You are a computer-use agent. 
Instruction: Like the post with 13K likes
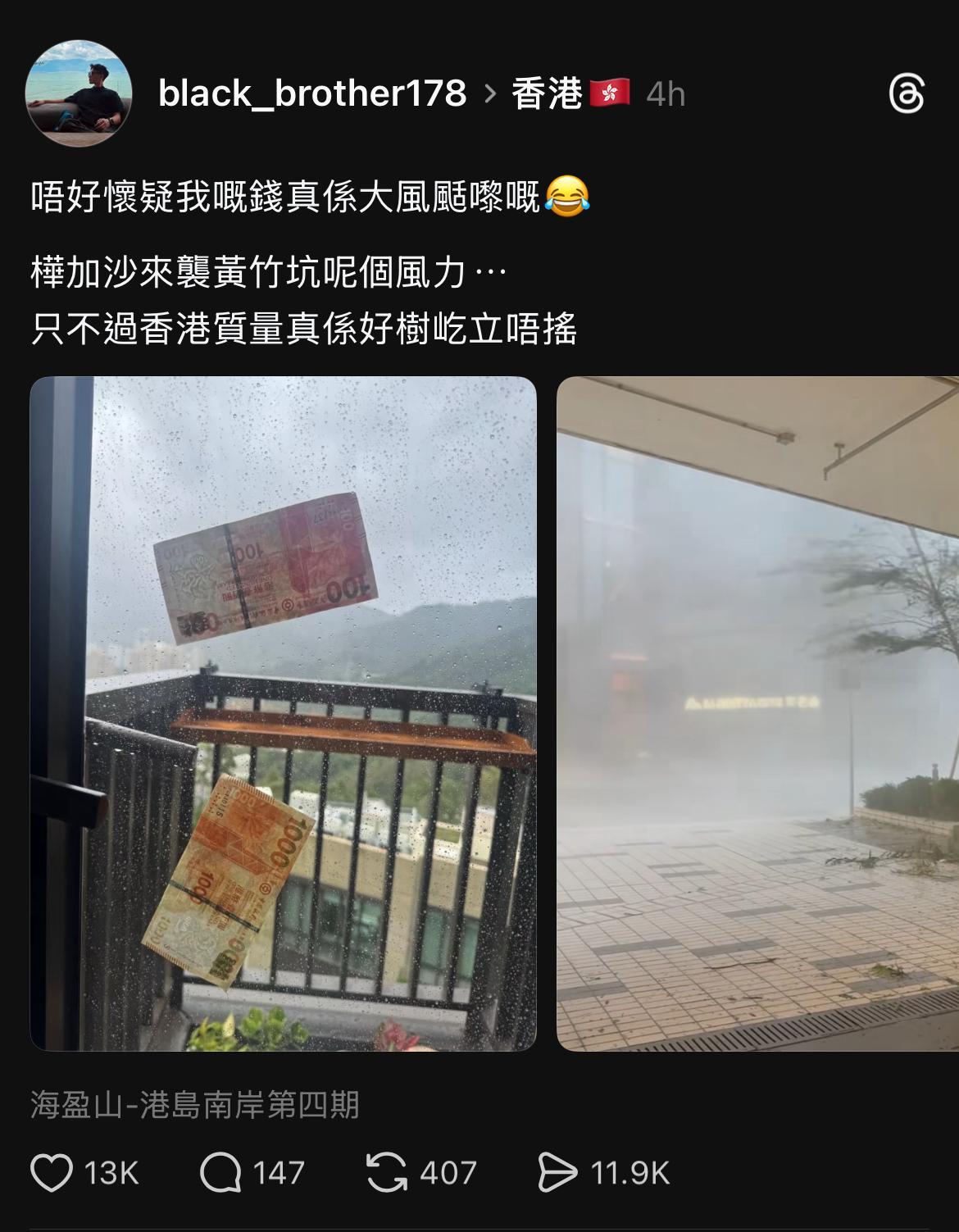point(52,1172)
